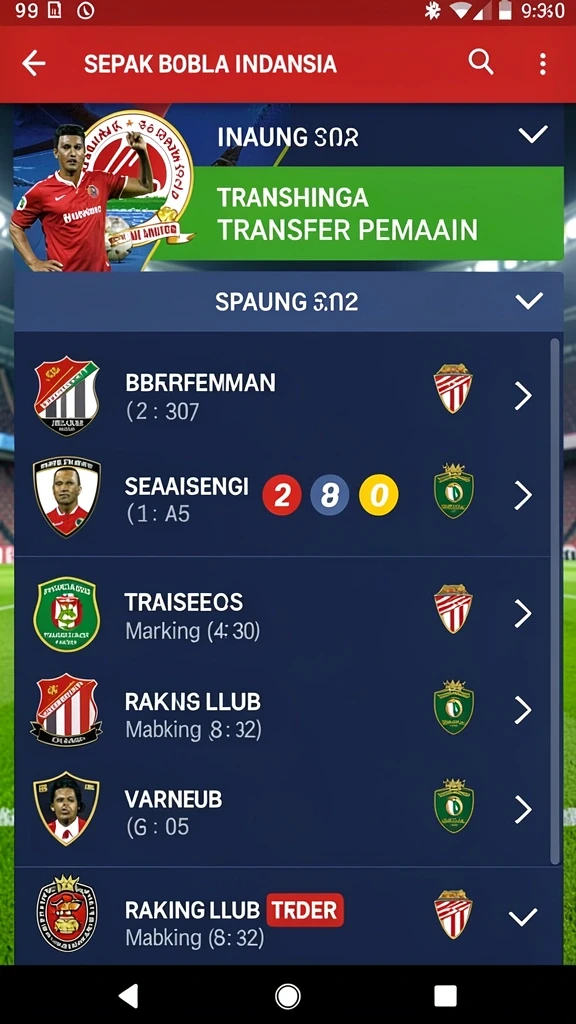The height and width of the screenshot is (1024, 576).
Task: Open the TRAISEEOS Marking row
Action: 283,615
